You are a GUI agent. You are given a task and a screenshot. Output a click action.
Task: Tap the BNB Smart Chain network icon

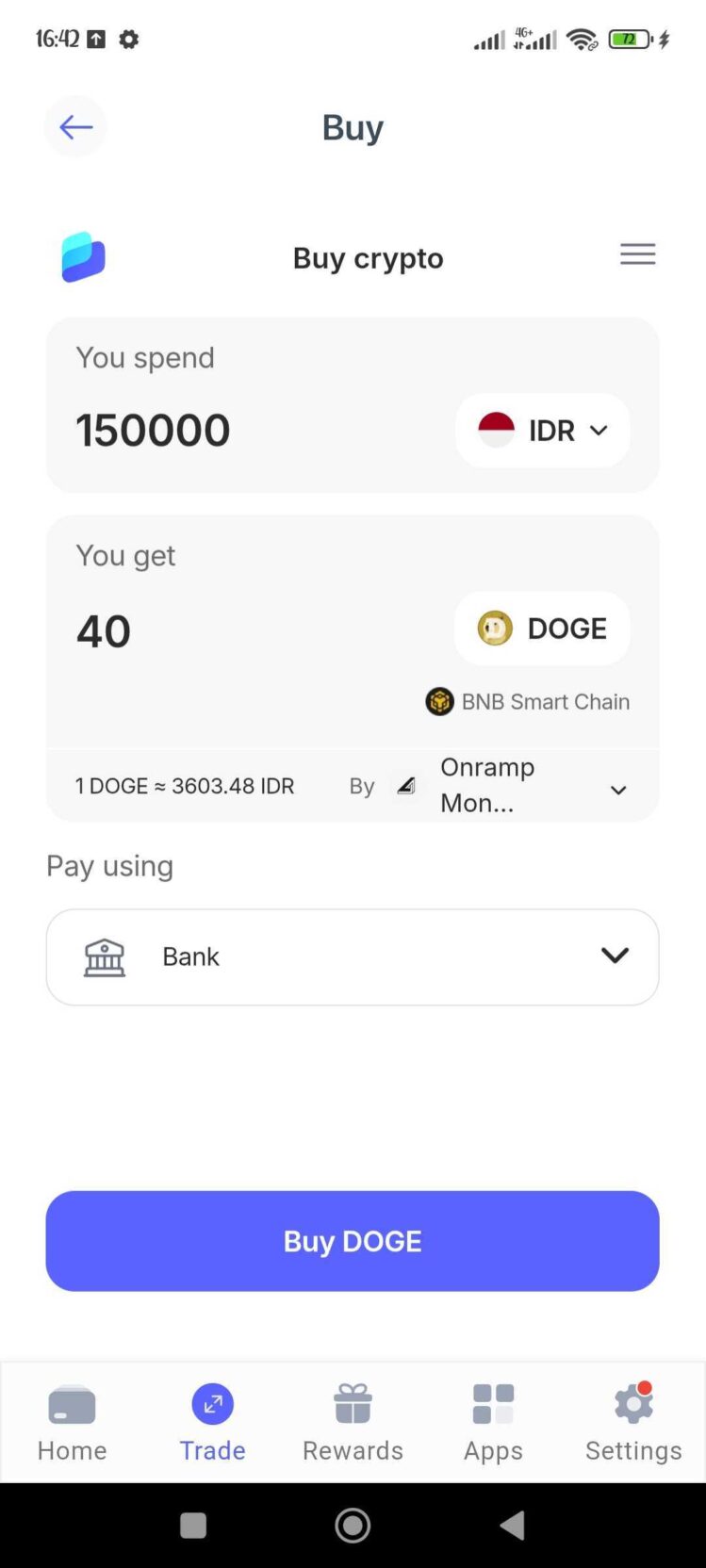coord(439,701)
